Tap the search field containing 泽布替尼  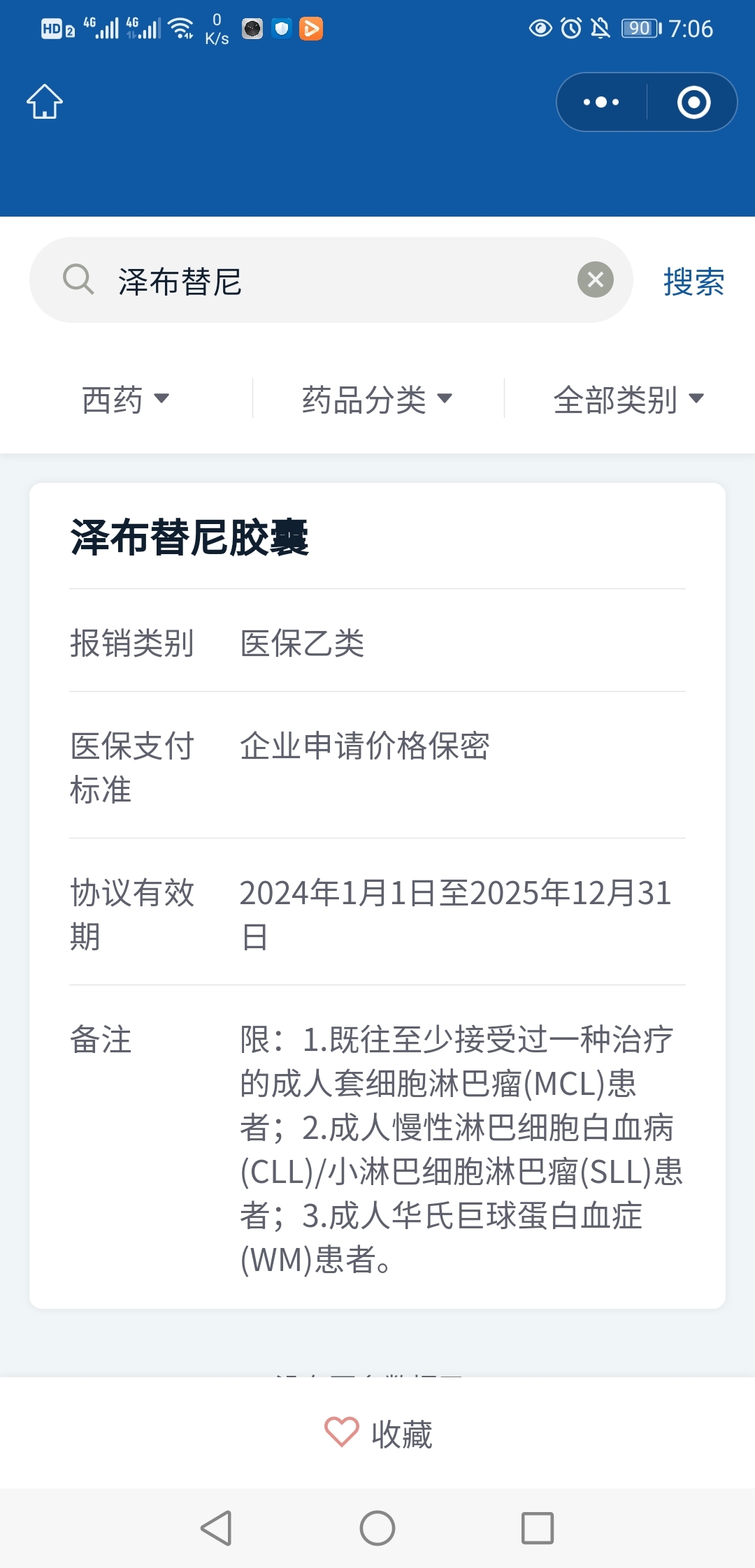click(x=331, y=280)
